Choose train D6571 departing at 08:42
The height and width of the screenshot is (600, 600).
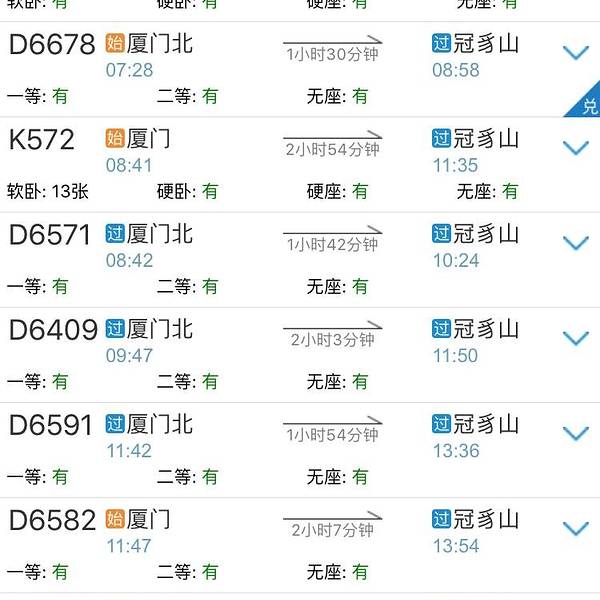51,235
